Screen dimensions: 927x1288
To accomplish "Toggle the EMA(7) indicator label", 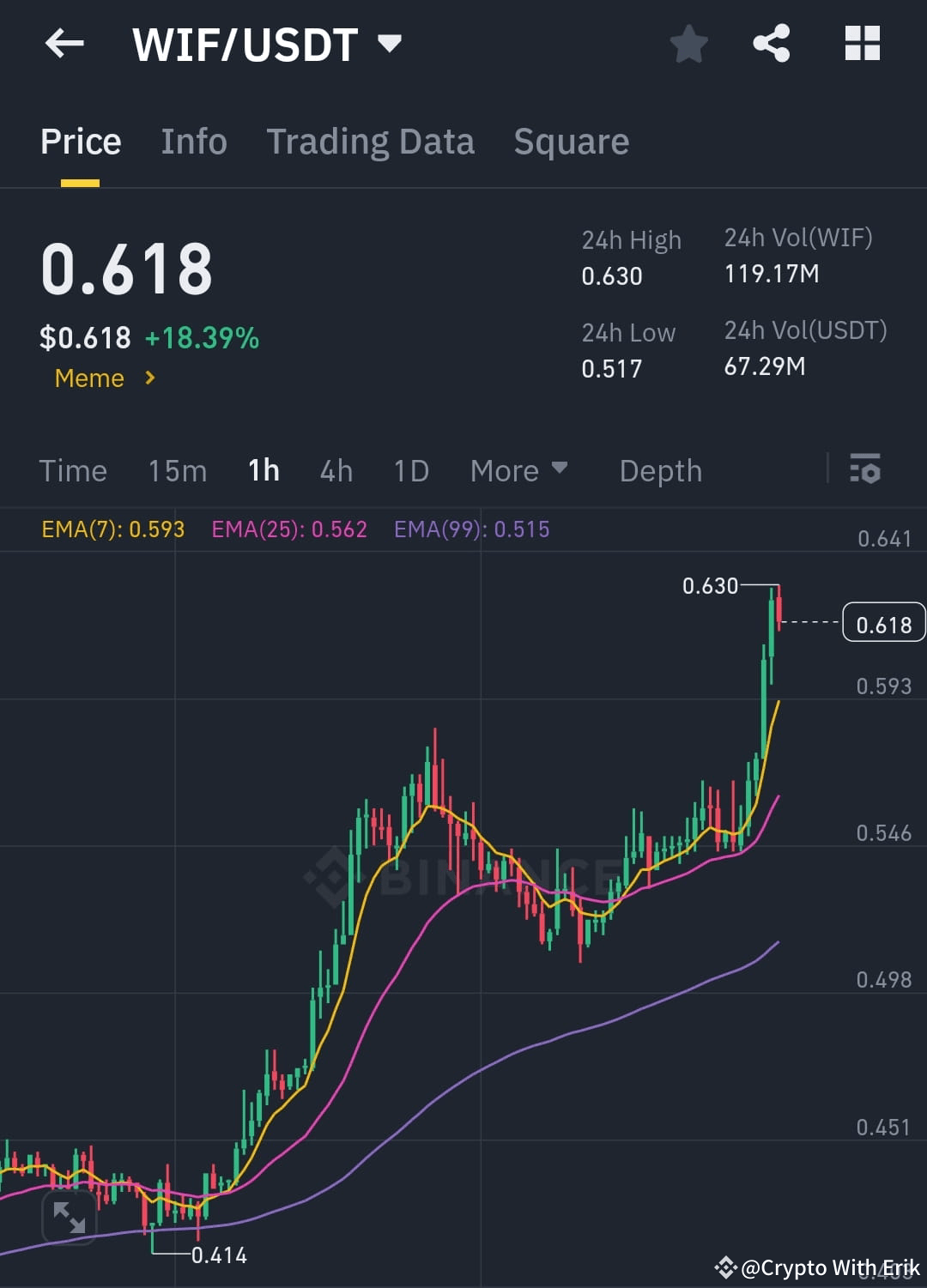I will pyautogui.click(x=112, y=529).
